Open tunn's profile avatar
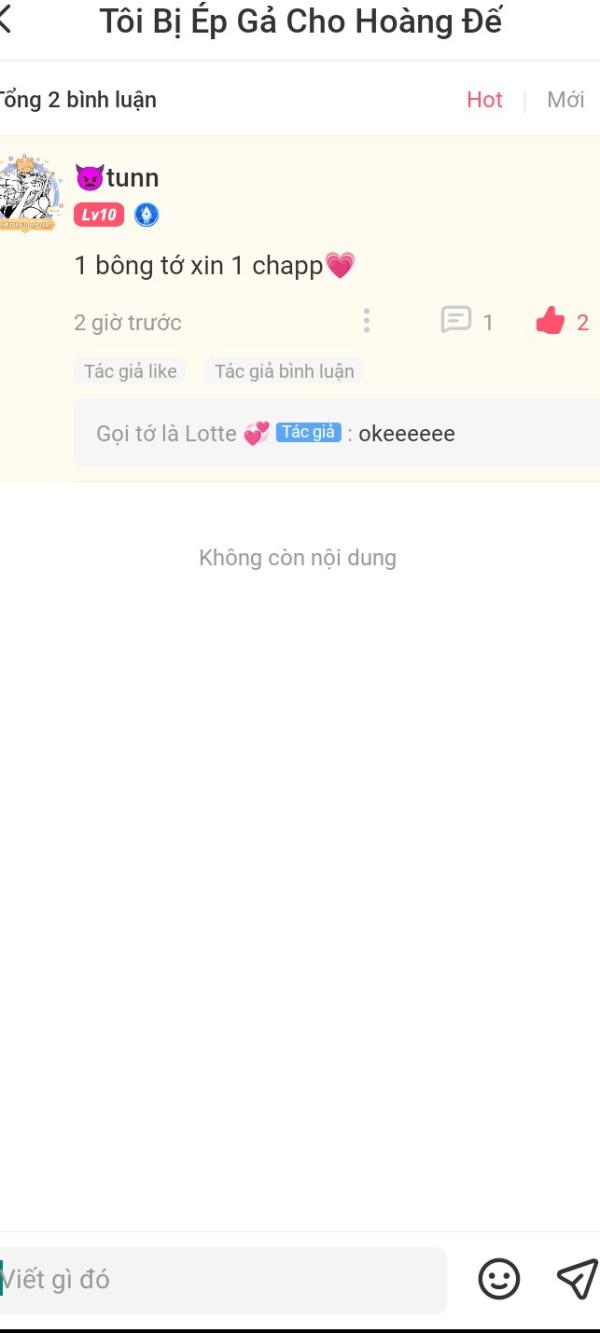The height and width of the screenshot is (1333, 600). (28, 194)
